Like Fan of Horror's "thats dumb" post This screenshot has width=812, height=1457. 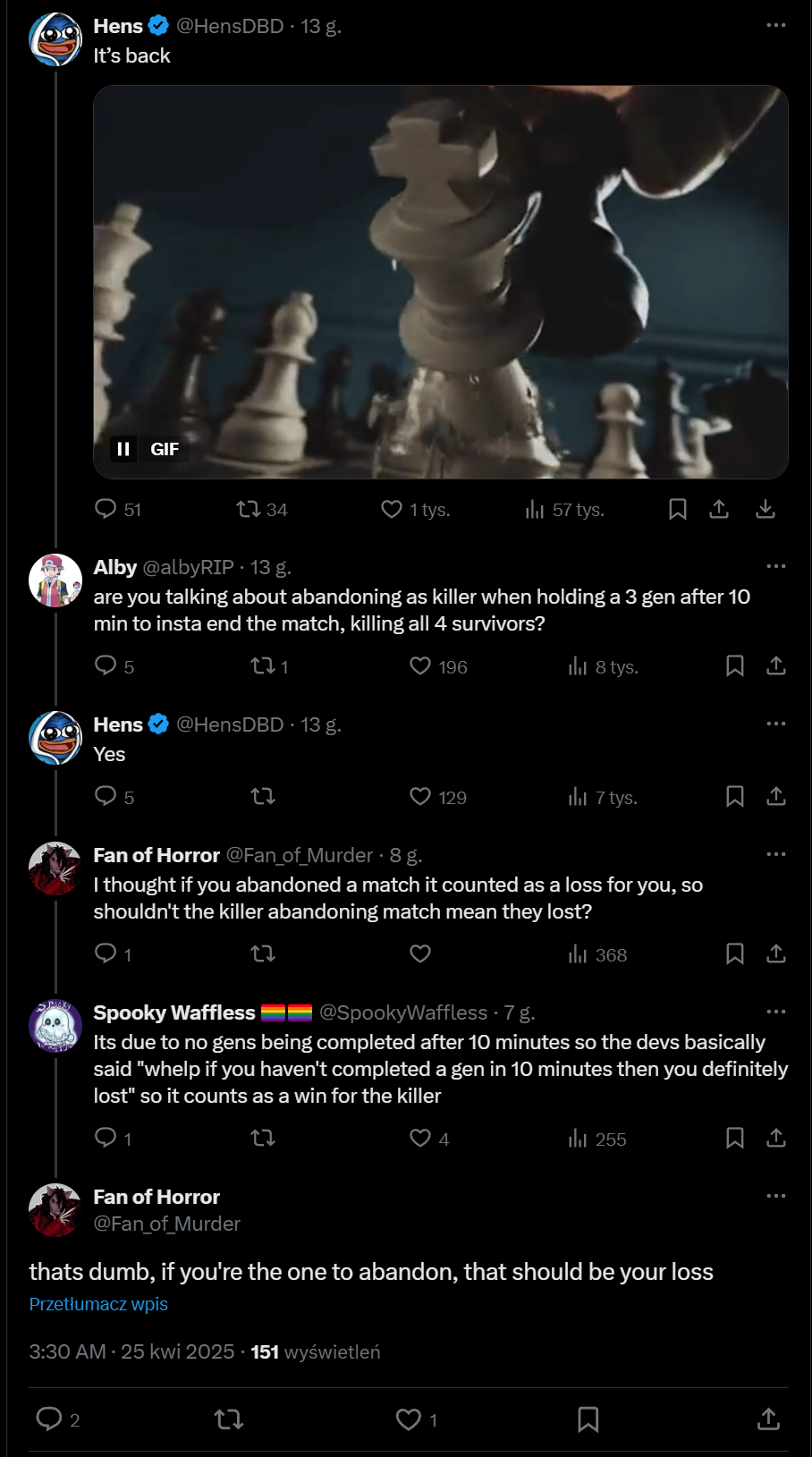409,1419
